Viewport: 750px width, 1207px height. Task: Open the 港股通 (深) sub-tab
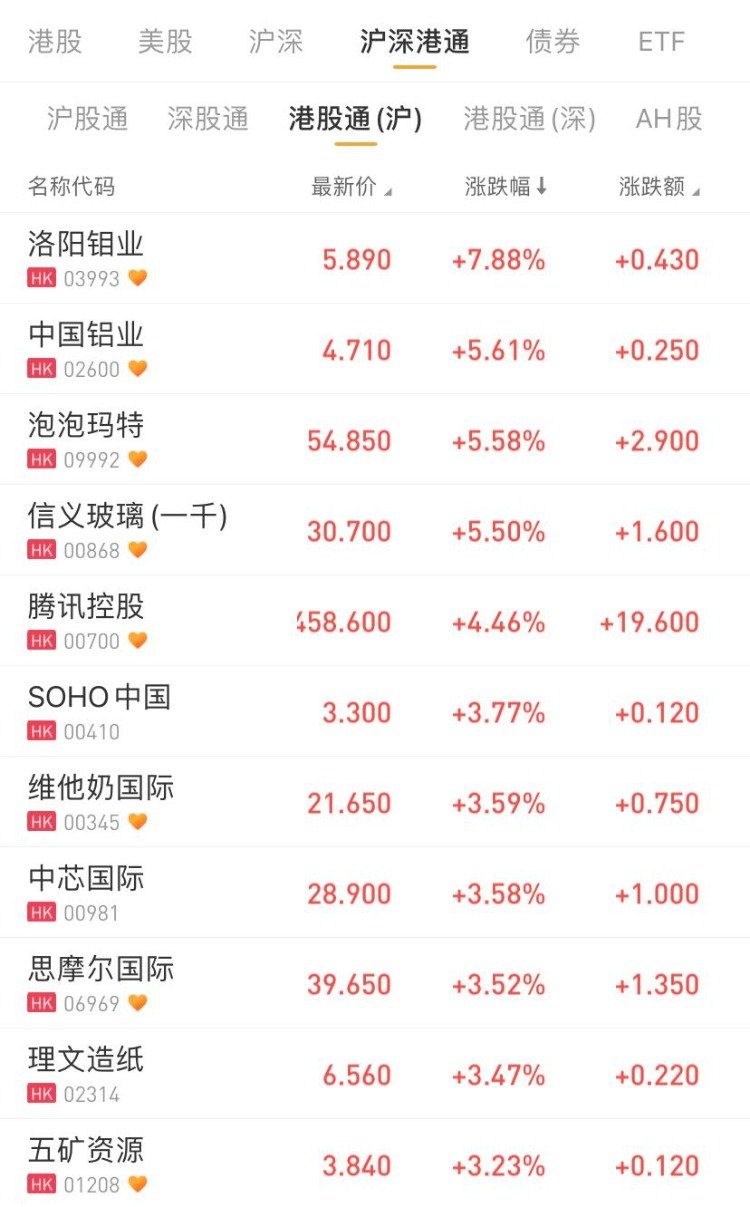(x=529, y=119)
